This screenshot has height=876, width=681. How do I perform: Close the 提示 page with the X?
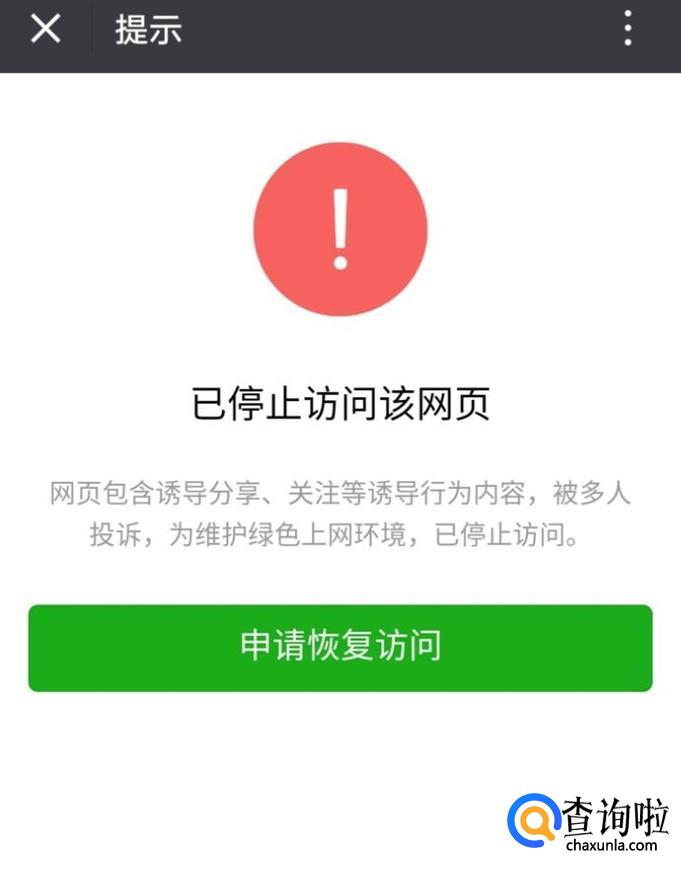(x=45, y=29)
